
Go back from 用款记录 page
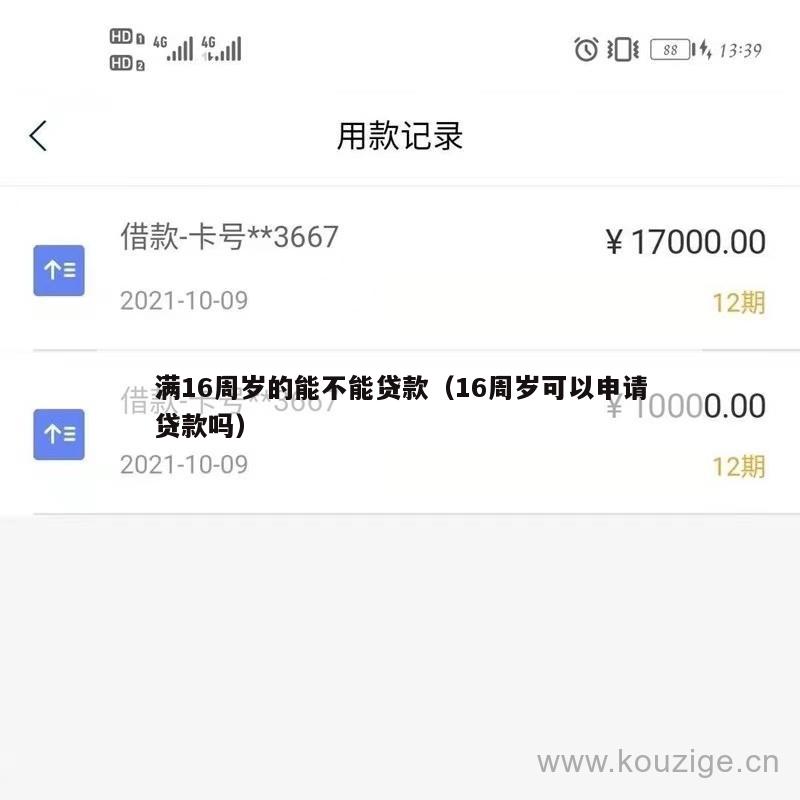click(x=38, y=136)
